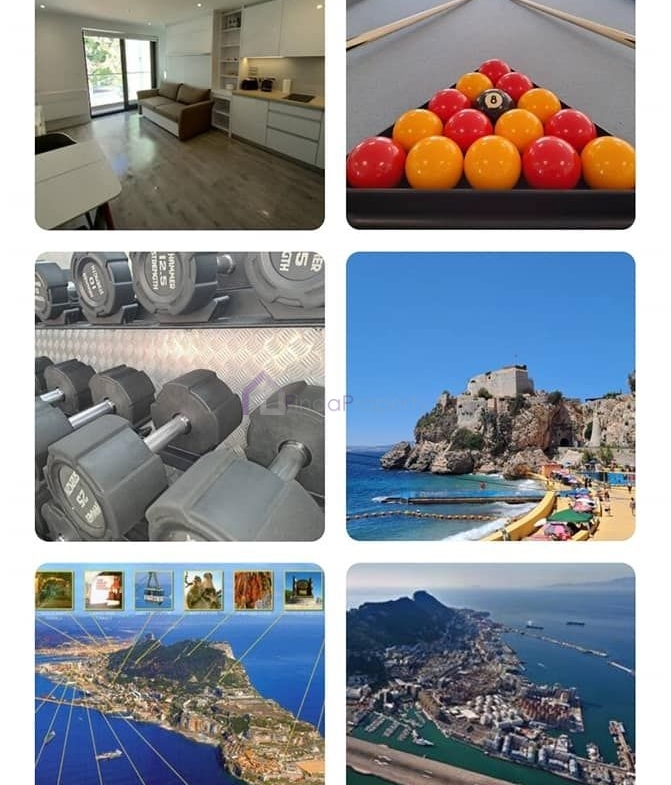This screenshot has width=671, height=785.
Task: View the peninsula map with attractions photo
Action: (x=179, y=673)
